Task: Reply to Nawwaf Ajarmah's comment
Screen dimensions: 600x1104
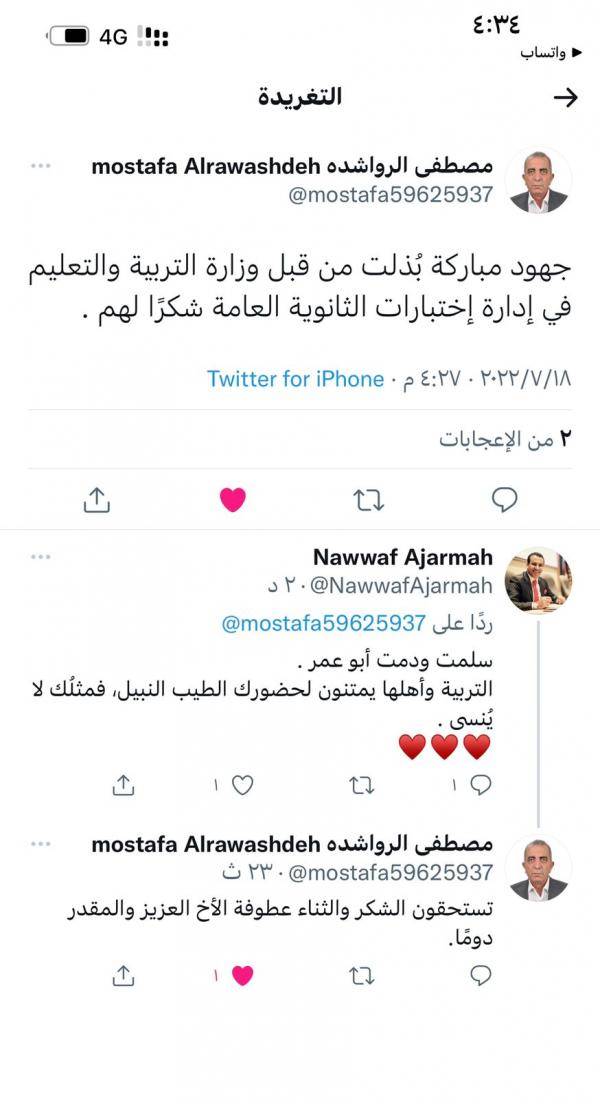Action: [482, 786]
